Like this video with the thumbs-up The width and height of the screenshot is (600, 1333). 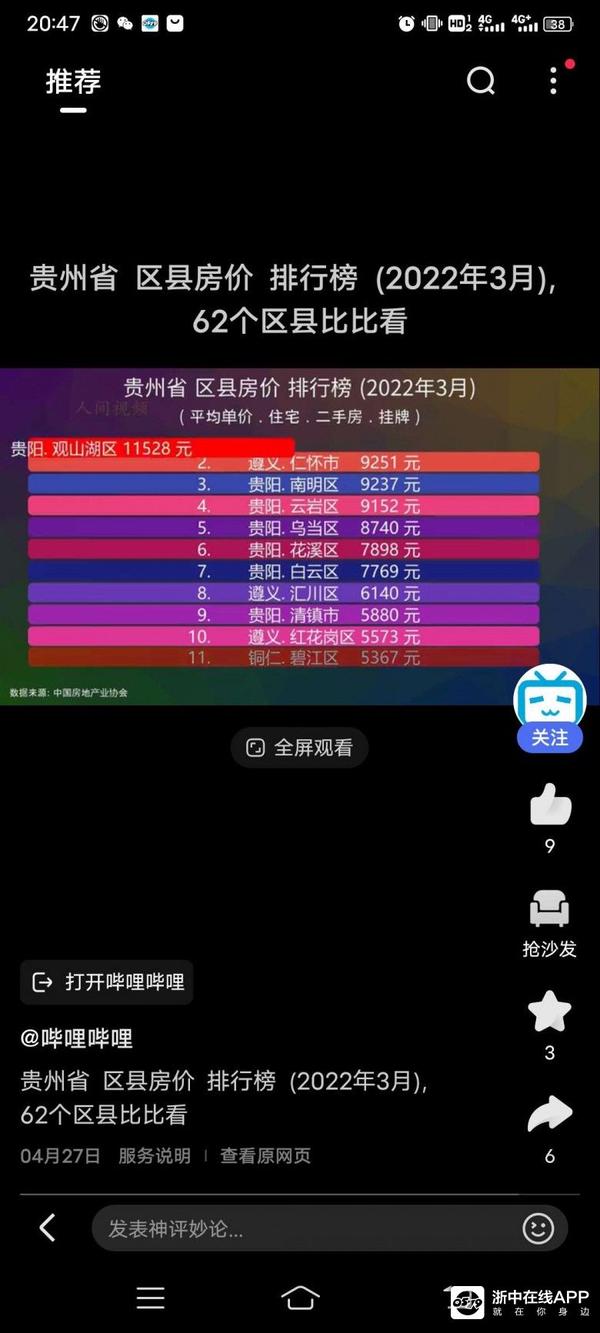(x=549, y=804)
